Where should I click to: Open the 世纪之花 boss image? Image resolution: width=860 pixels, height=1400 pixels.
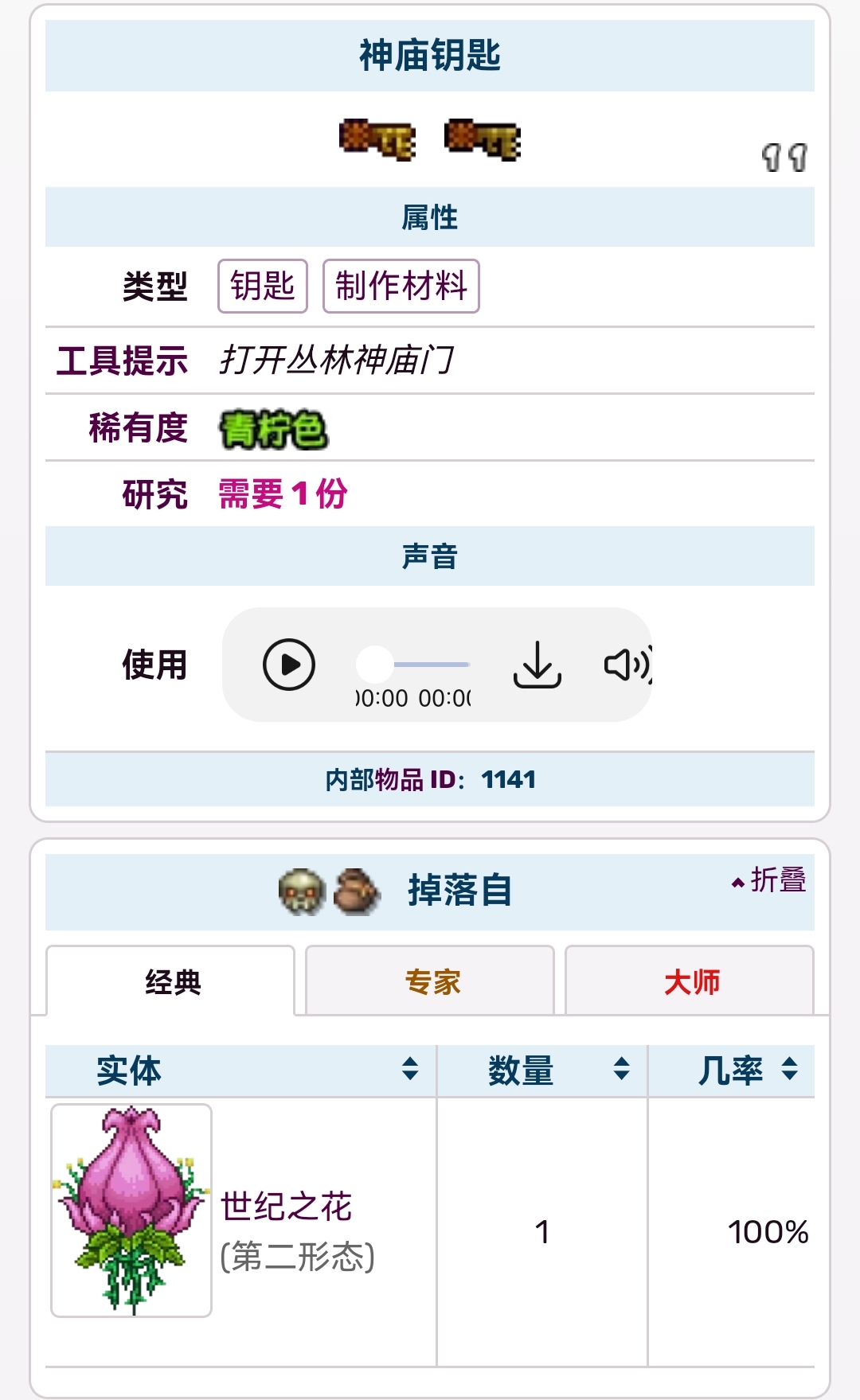point(131,1210)
